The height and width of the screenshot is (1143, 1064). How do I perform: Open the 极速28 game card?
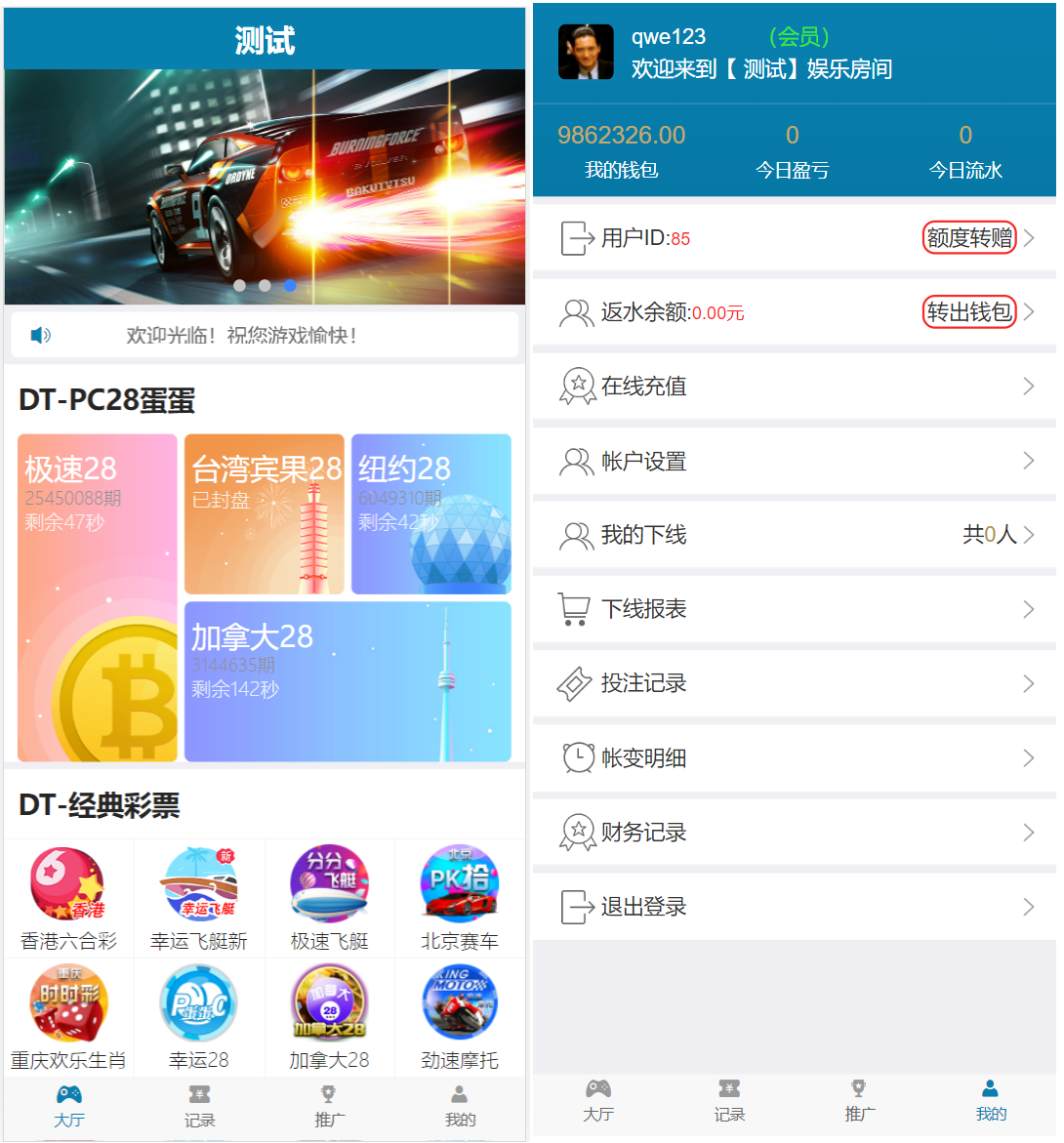click(98, 597)
